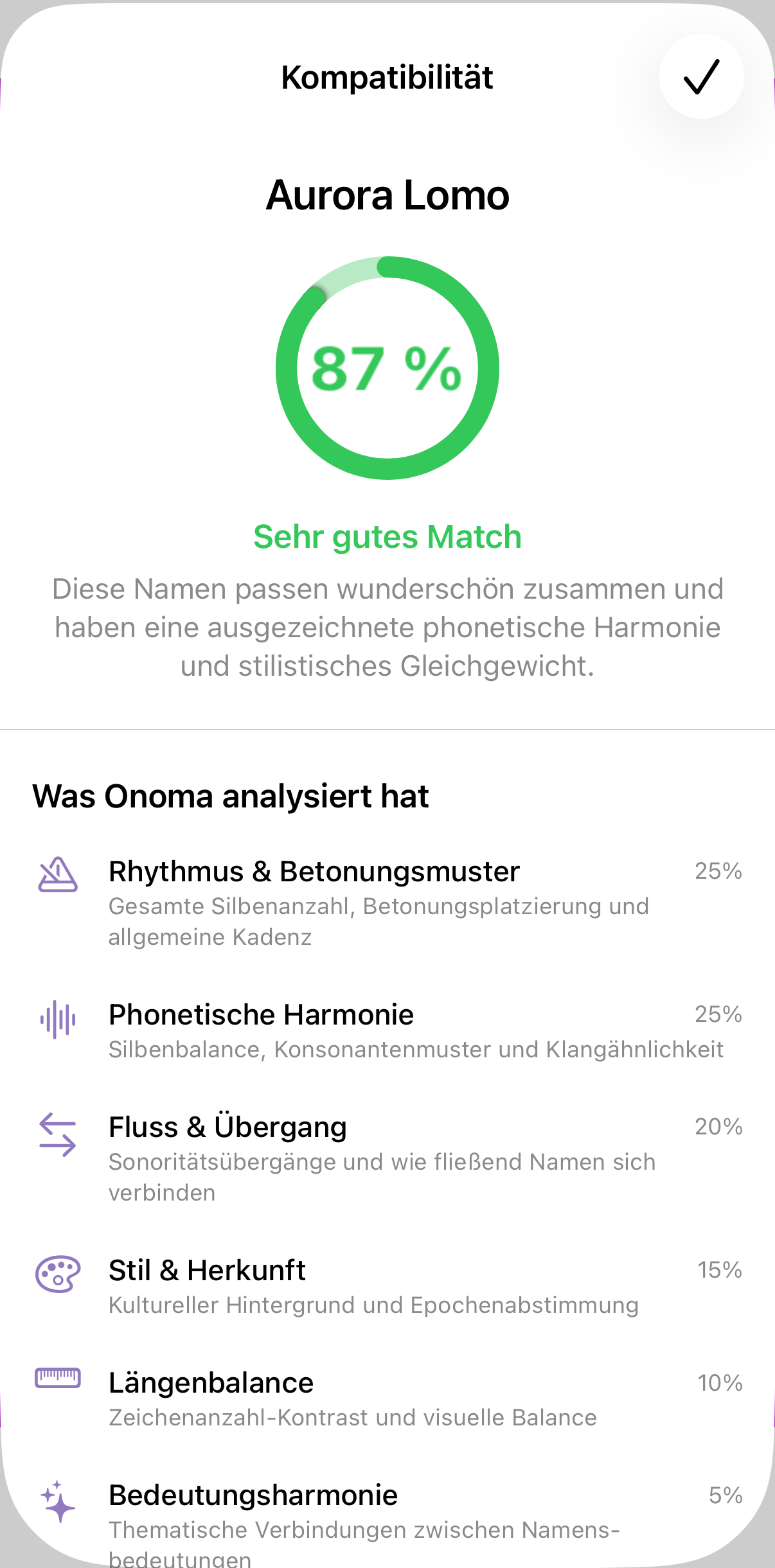This screenshot has height=1568, width=775.
Task: Confirm with the checkmark button
Action: pyautogui.click(x=701, y=77)
